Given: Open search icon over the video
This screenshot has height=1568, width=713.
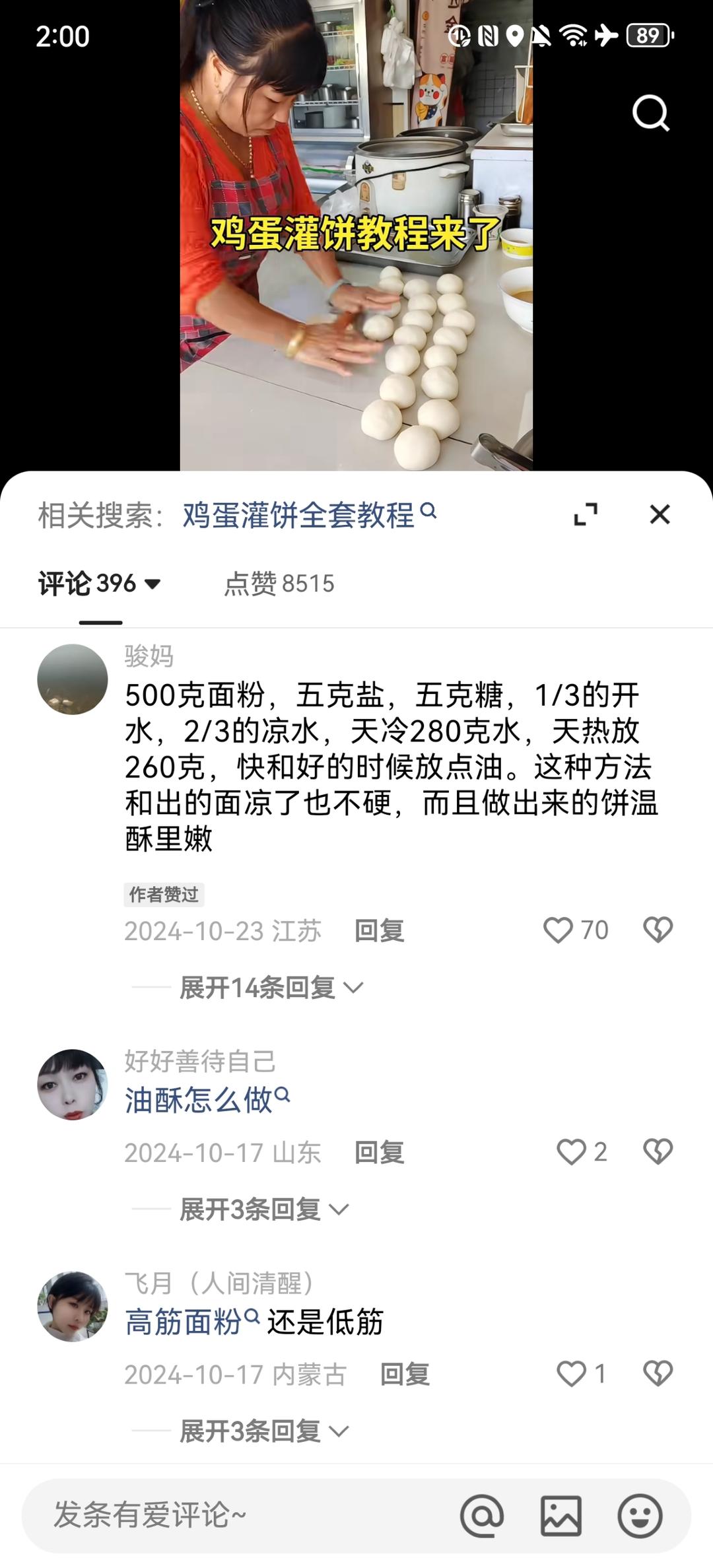Looking at the screenshot, I should pos(650,114).
